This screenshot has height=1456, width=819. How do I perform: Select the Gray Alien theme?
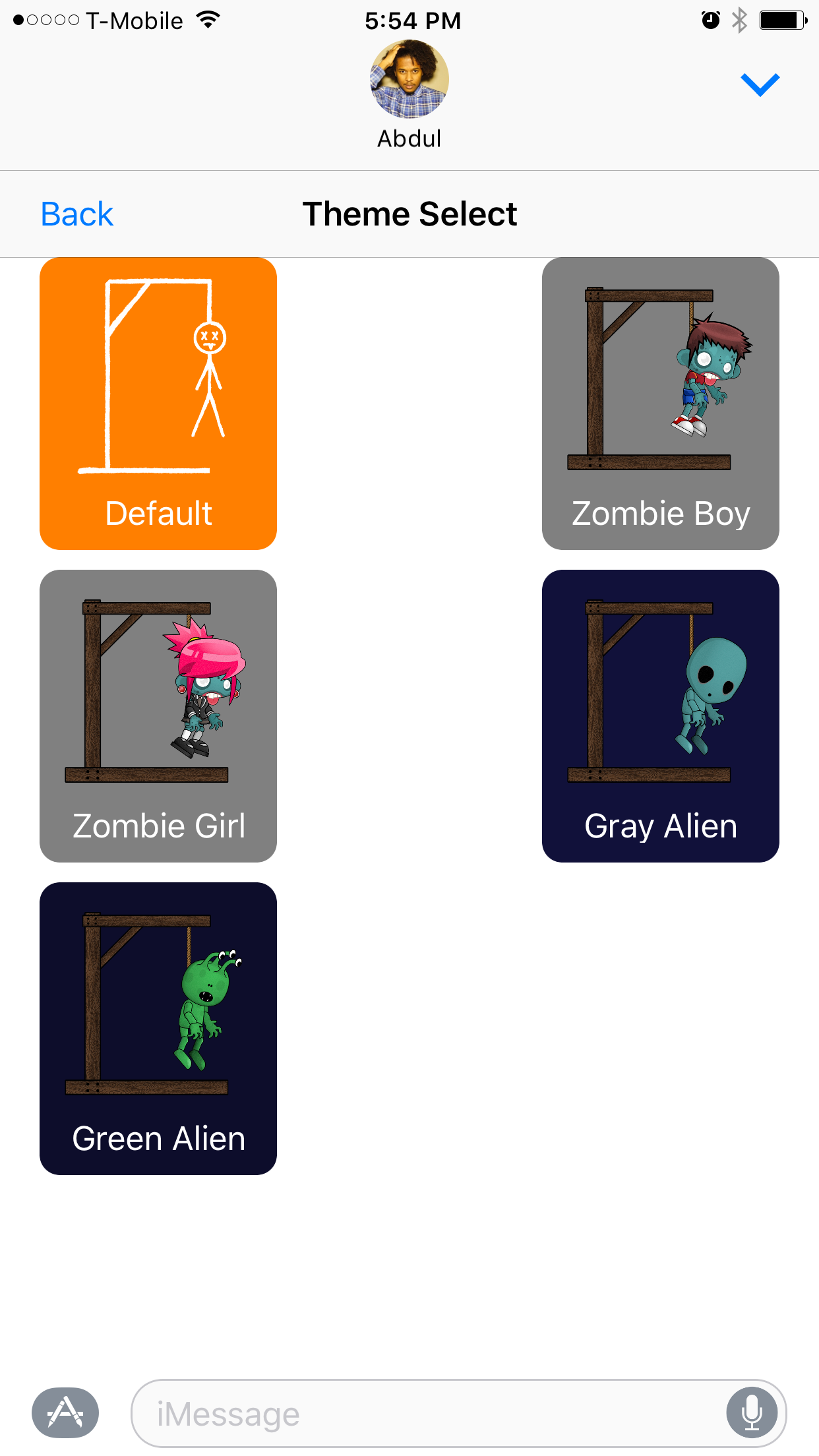click(x=660, y=715)
